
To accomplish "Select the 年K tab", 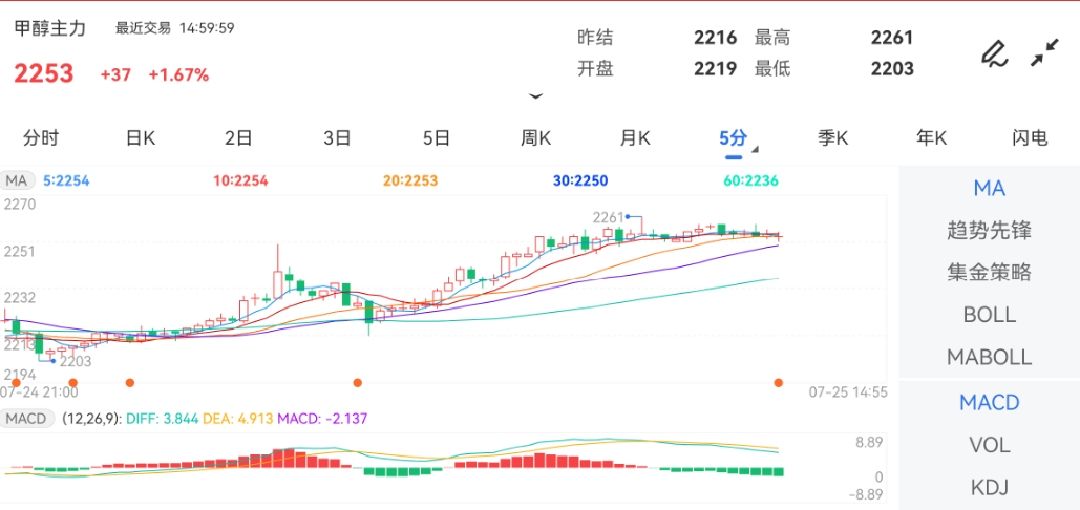I will [932, 138].
